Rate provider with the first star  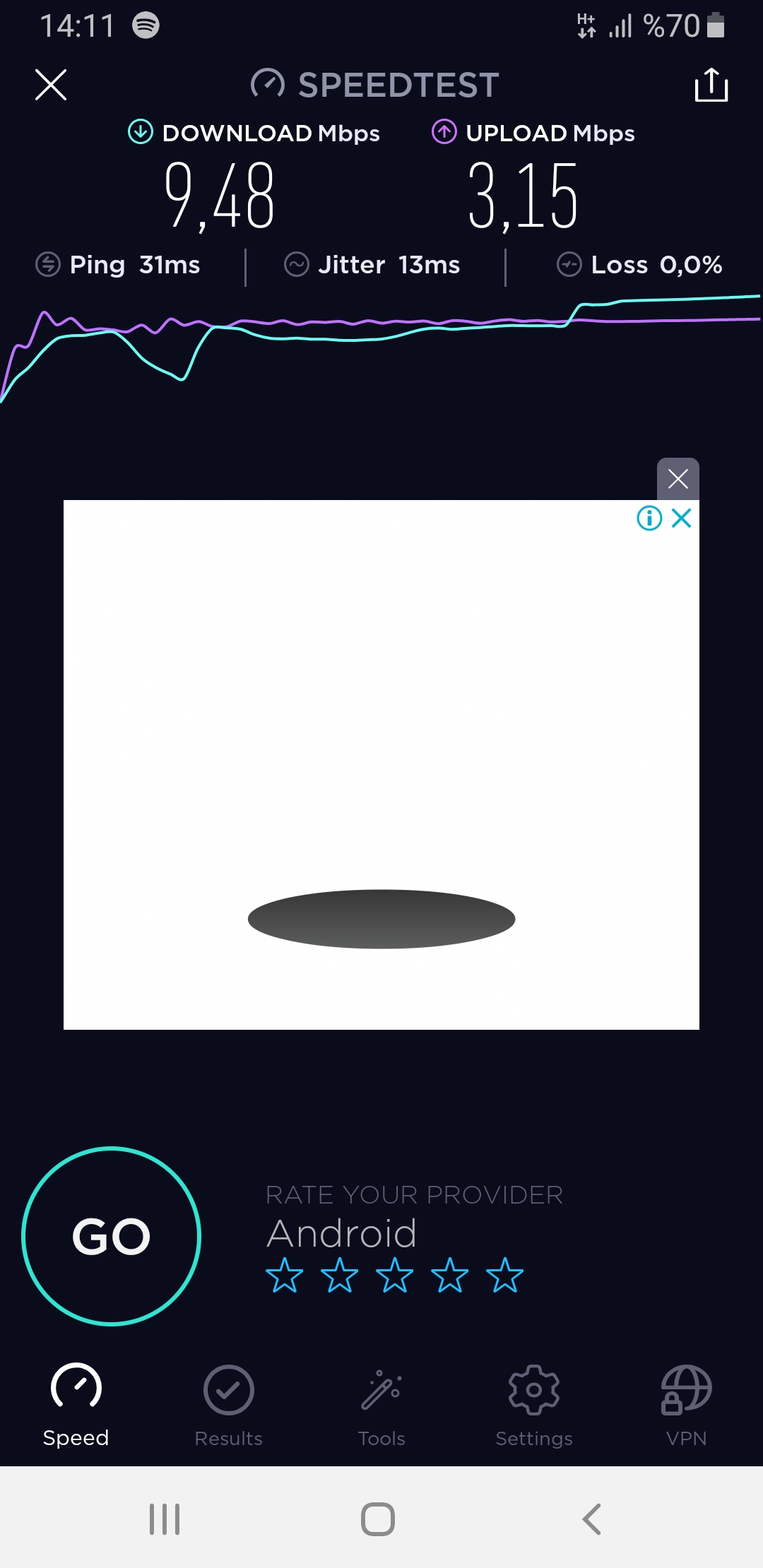point(284,1276)
